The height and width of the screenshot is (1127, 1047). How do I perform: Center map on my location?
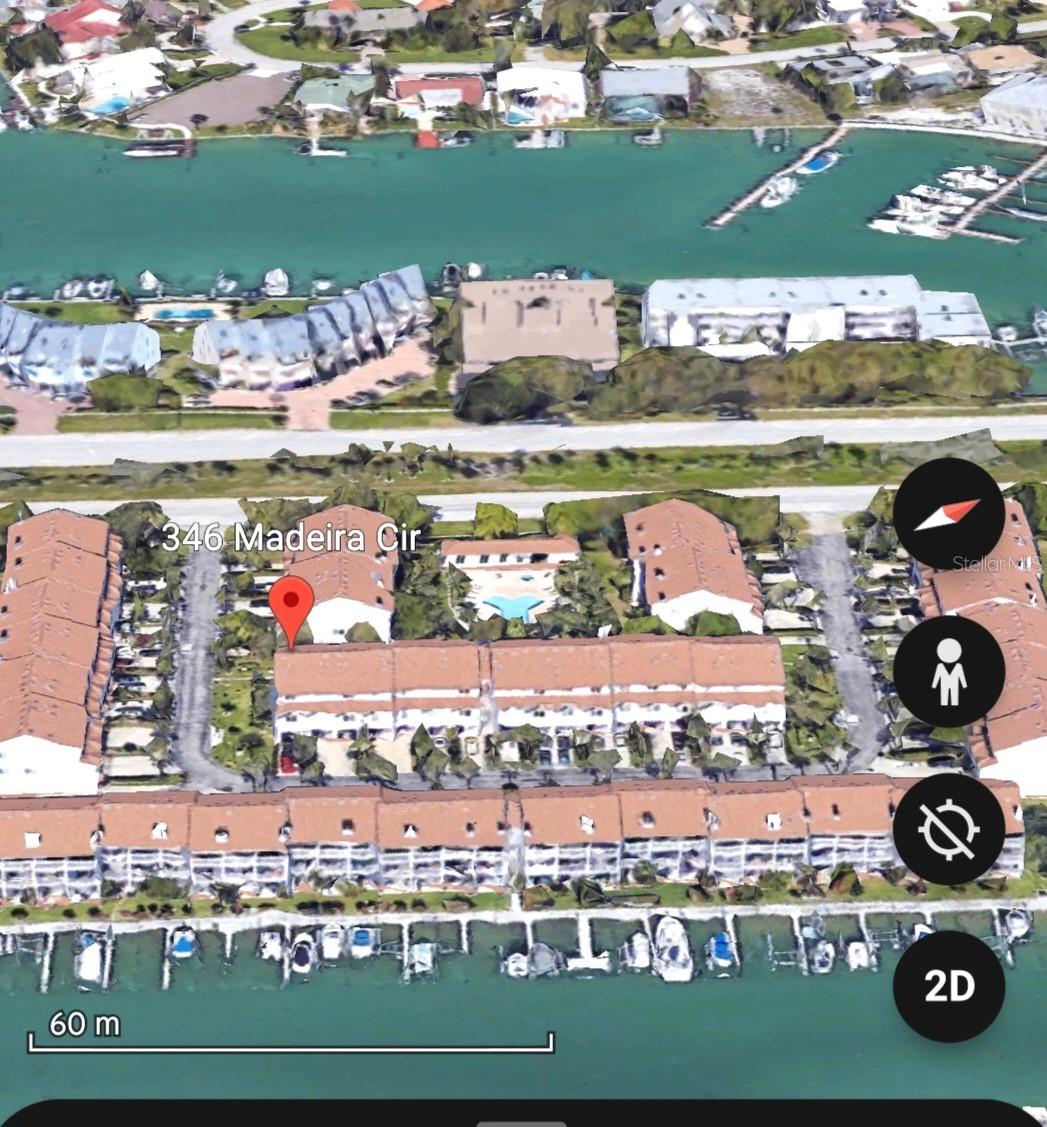click(948, 829)
